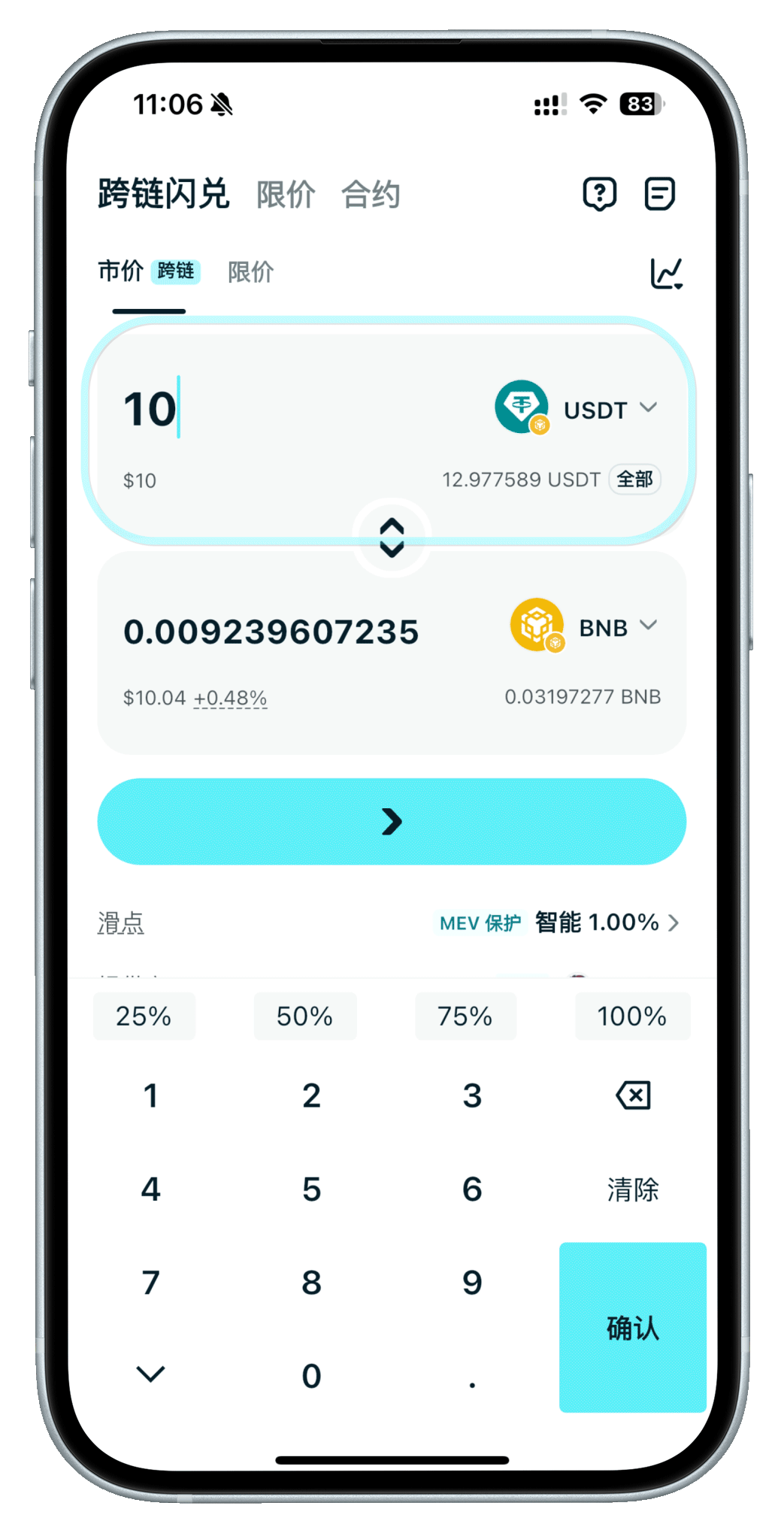The width and height of the screenshot is (784, 1533).
Task: Select the 25% amount chip
Action: point(144,1016)
